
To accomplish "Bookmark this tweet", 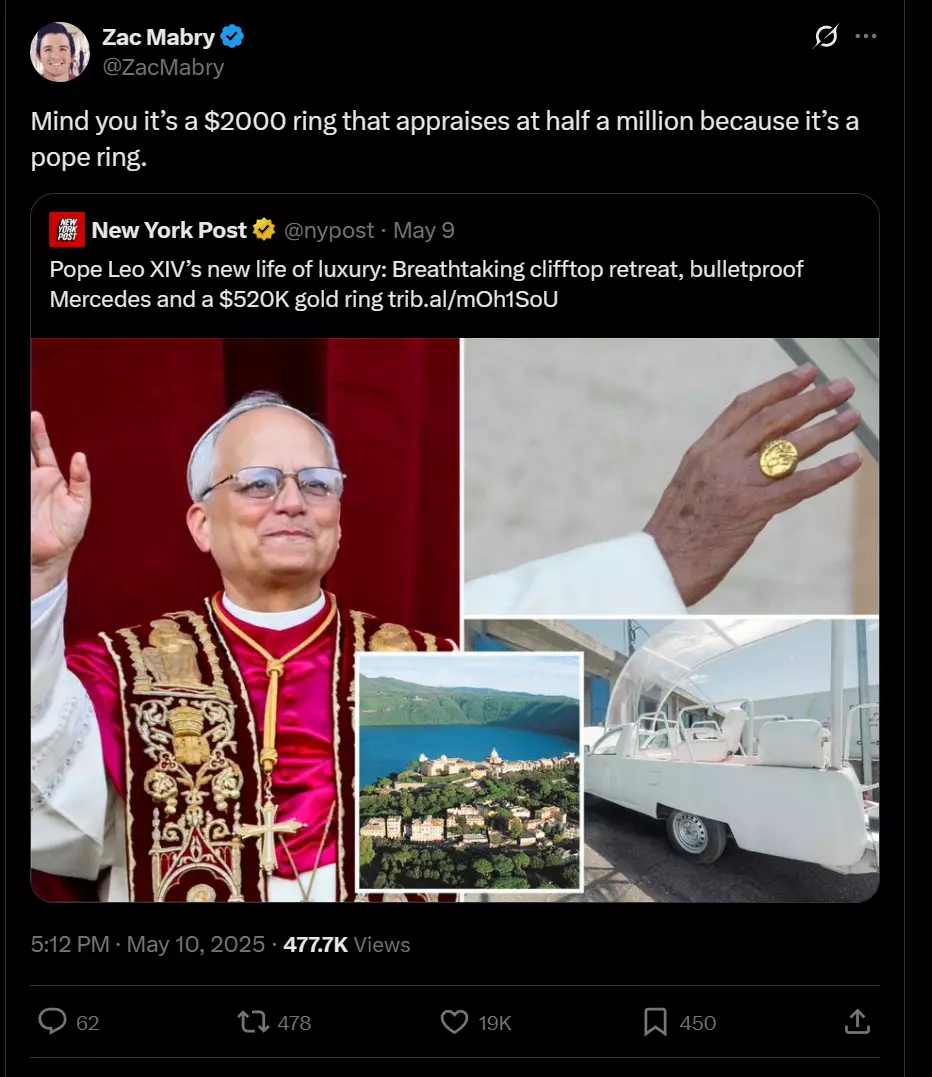I will pos(679,1022).
